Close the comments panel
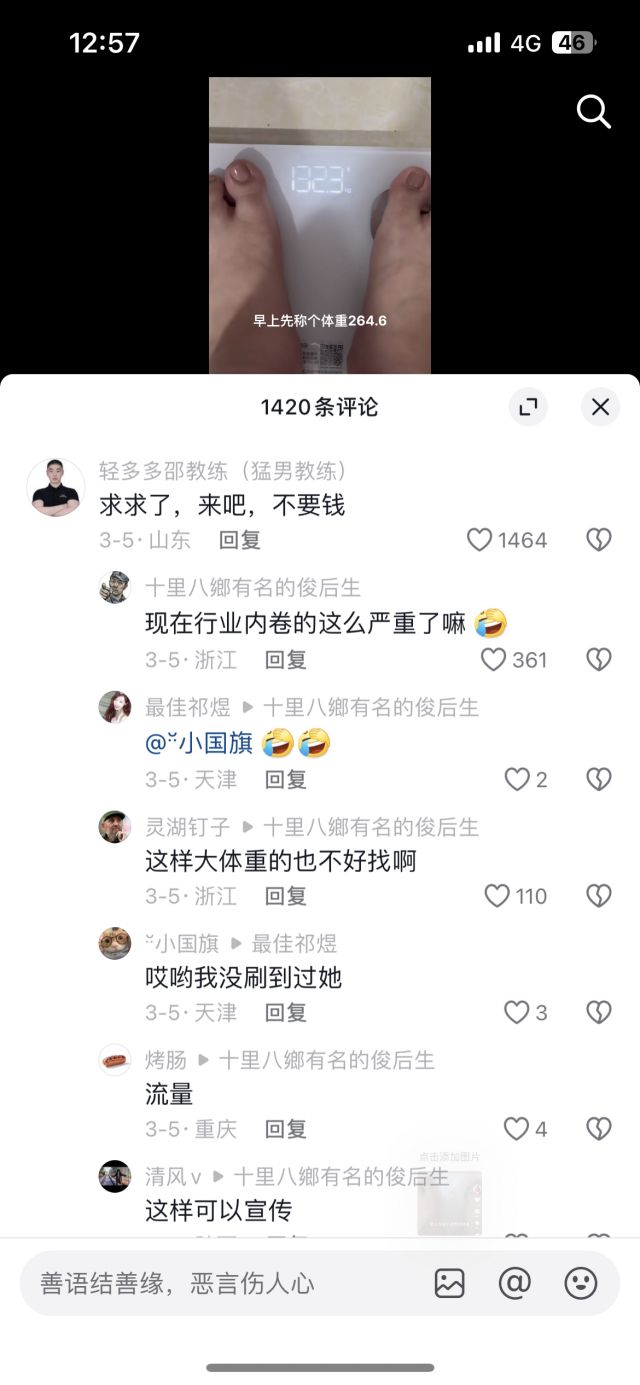640x1385 pixels. [x=600, y=406]
